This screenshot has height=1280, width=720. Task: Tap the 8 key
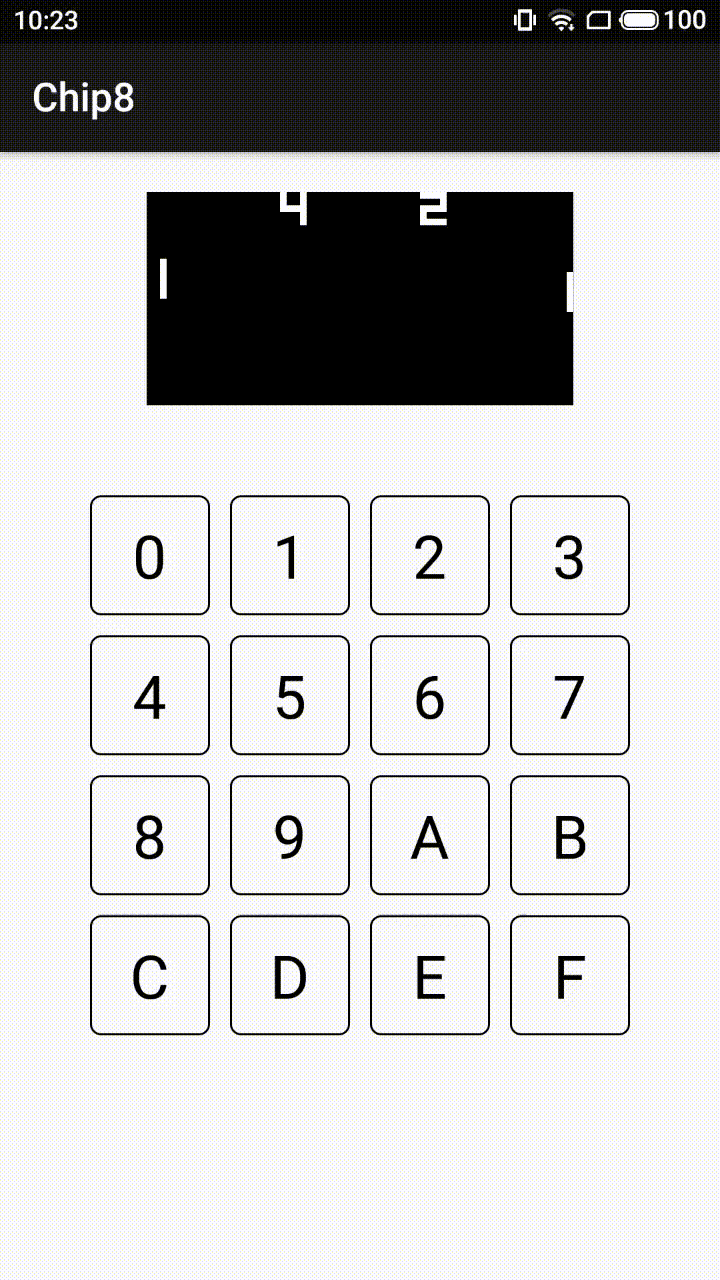pos(150,835)
